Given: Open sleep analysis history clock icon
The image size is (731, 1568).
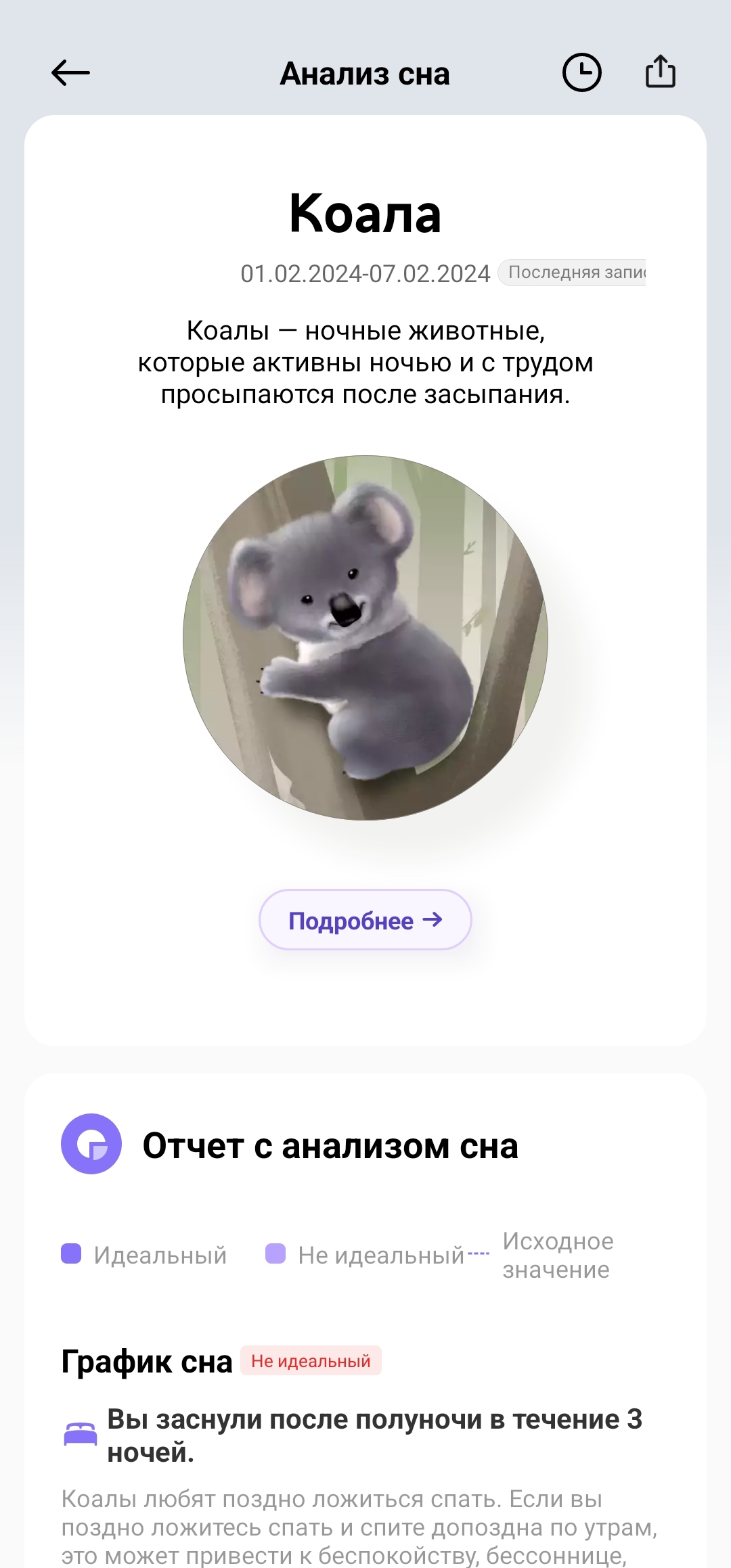Looking at the screenshot, I should [581, 72].
